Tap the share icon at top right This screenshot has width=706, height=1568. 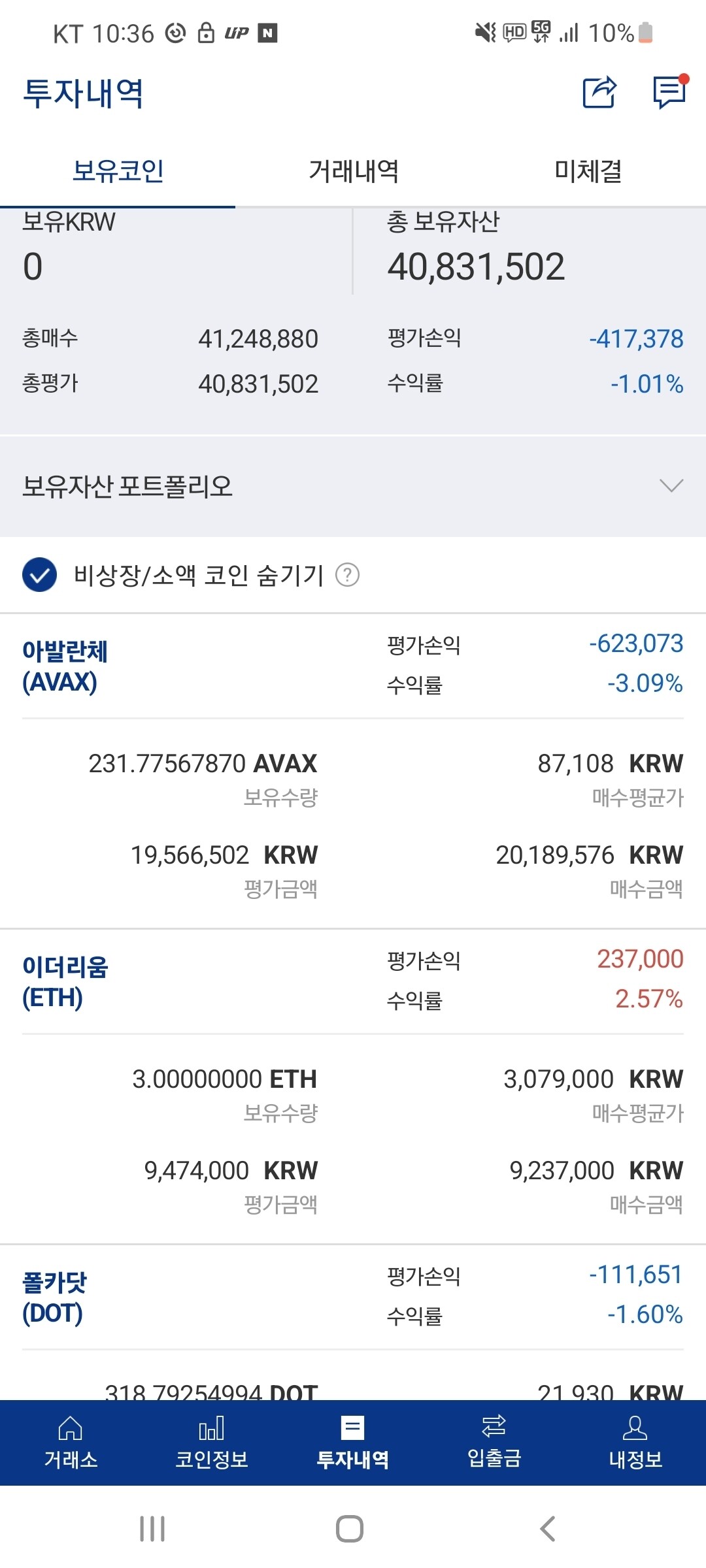599,94
